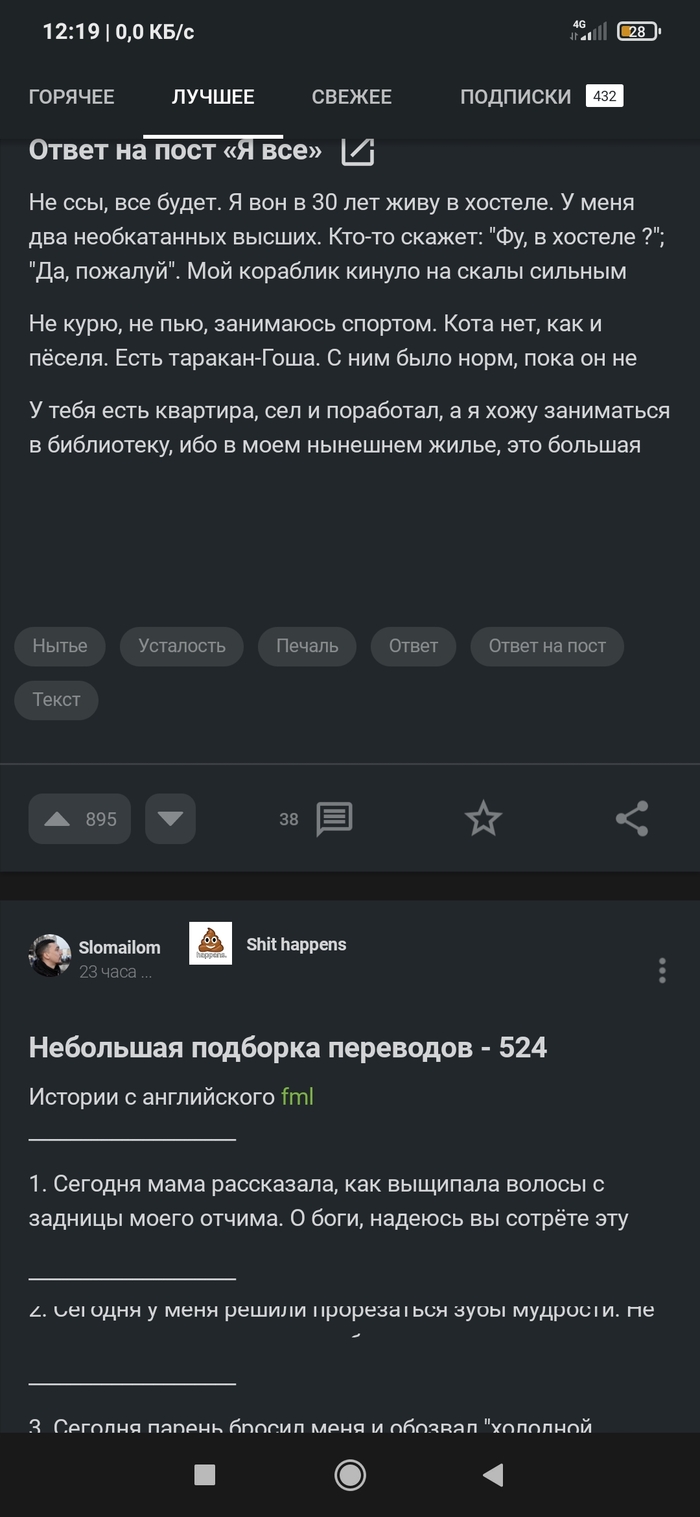Image resolution: width=700 pixels, height=1517 pixels.
Task: Open the Ответ на пост tag
Action: click(546, 646)
